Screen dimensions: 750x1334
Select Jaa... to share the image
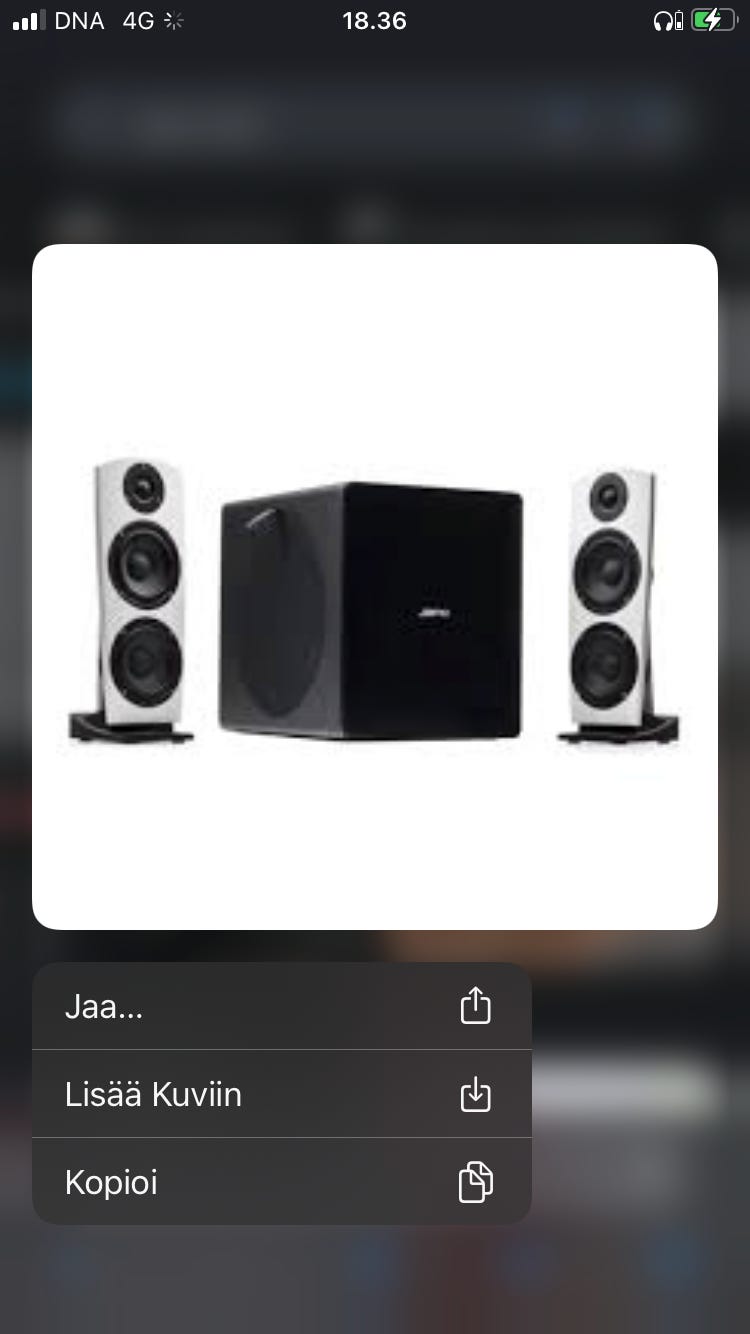281,1006
